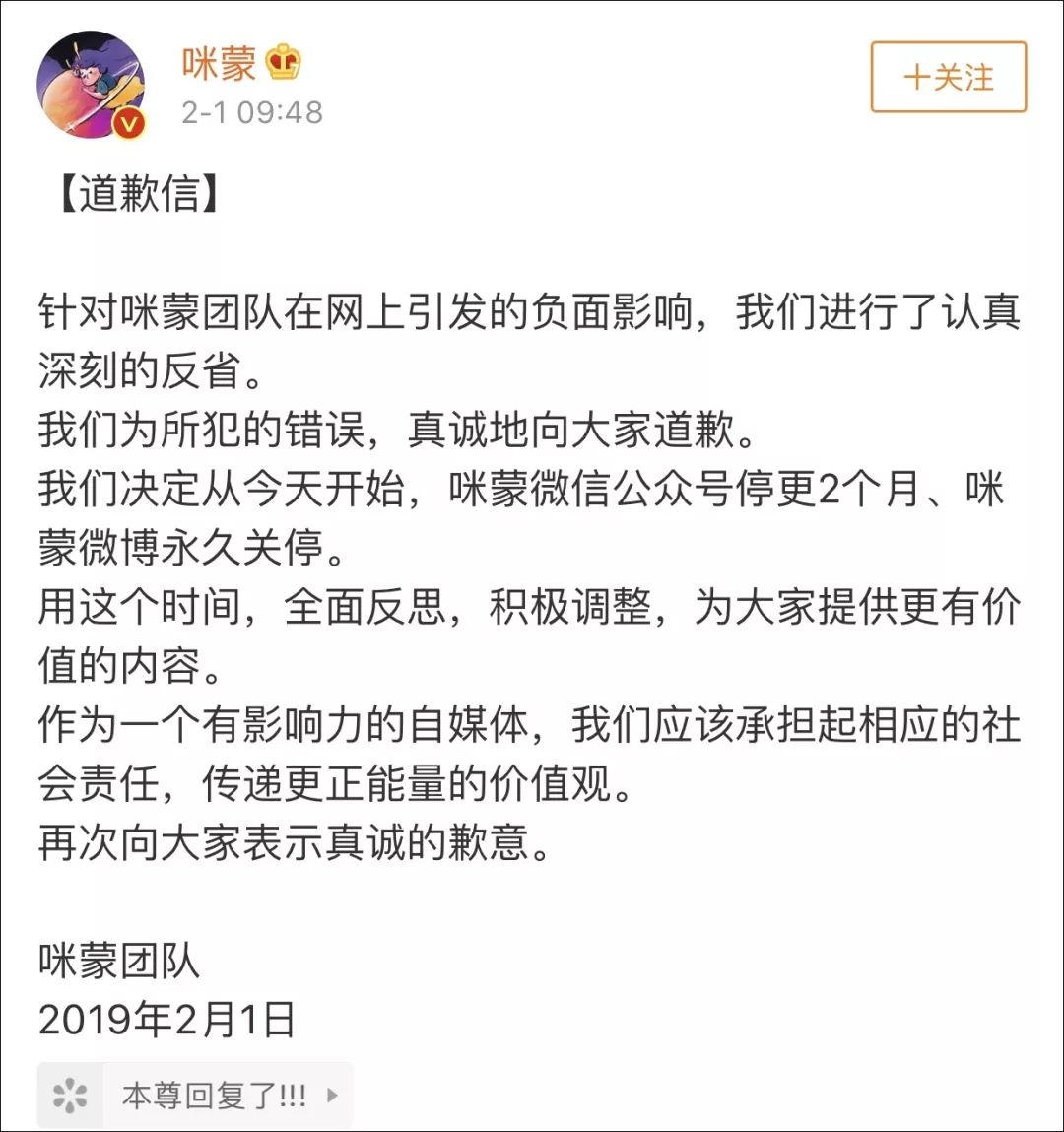Open the 咪蒙 username profile link
The height and width of the screenshot is (1132, 1064).
(x=219, y=63)
